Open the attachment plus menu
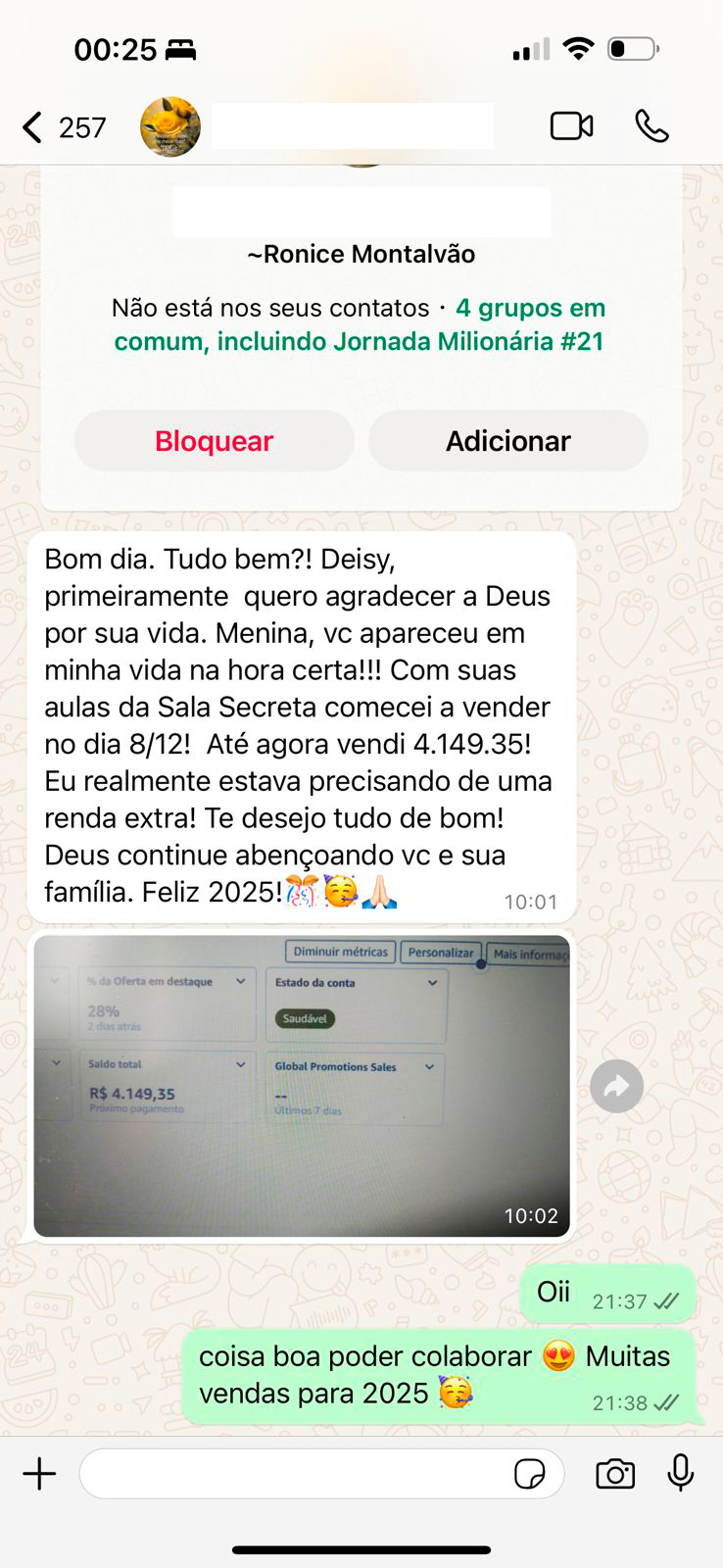Screen dimensions: 723x1568 (40, 1474)
